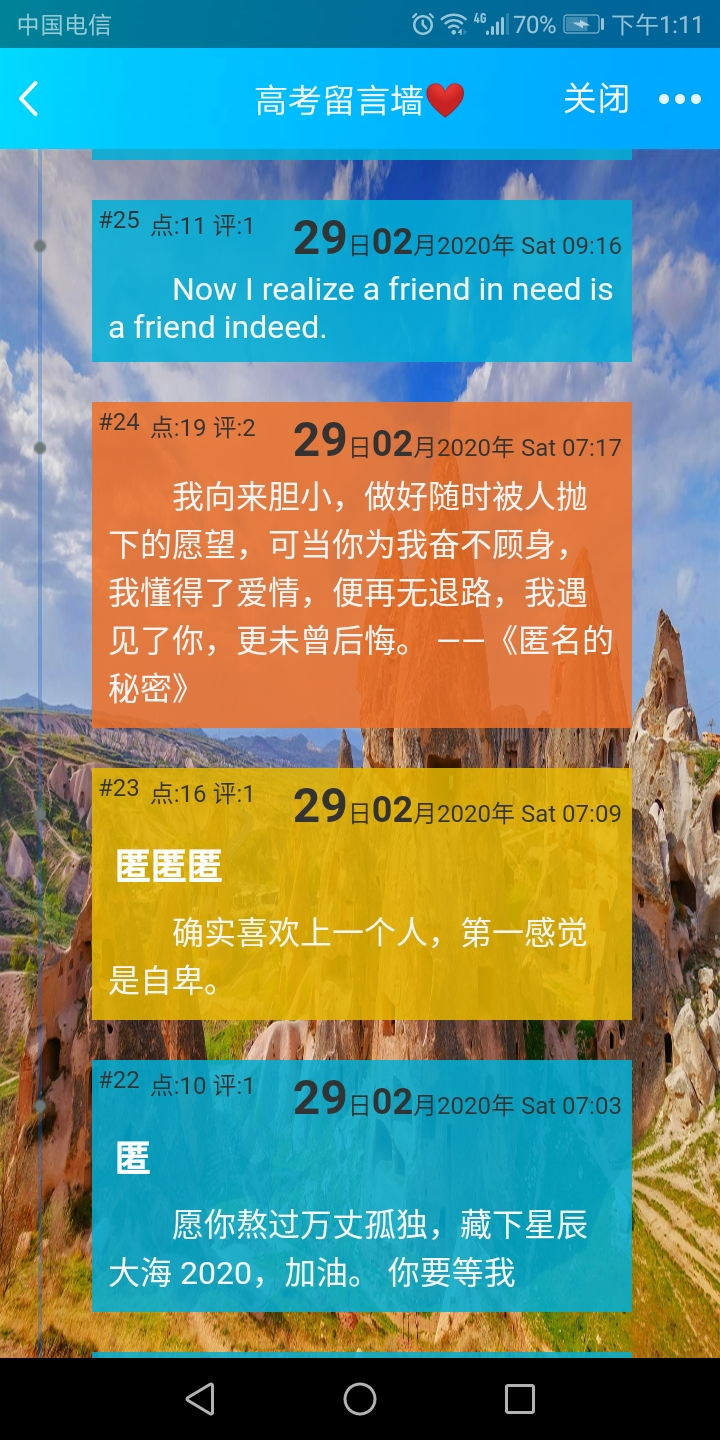
Task: Go back using the top-left arrow
Action: (29, 99)
